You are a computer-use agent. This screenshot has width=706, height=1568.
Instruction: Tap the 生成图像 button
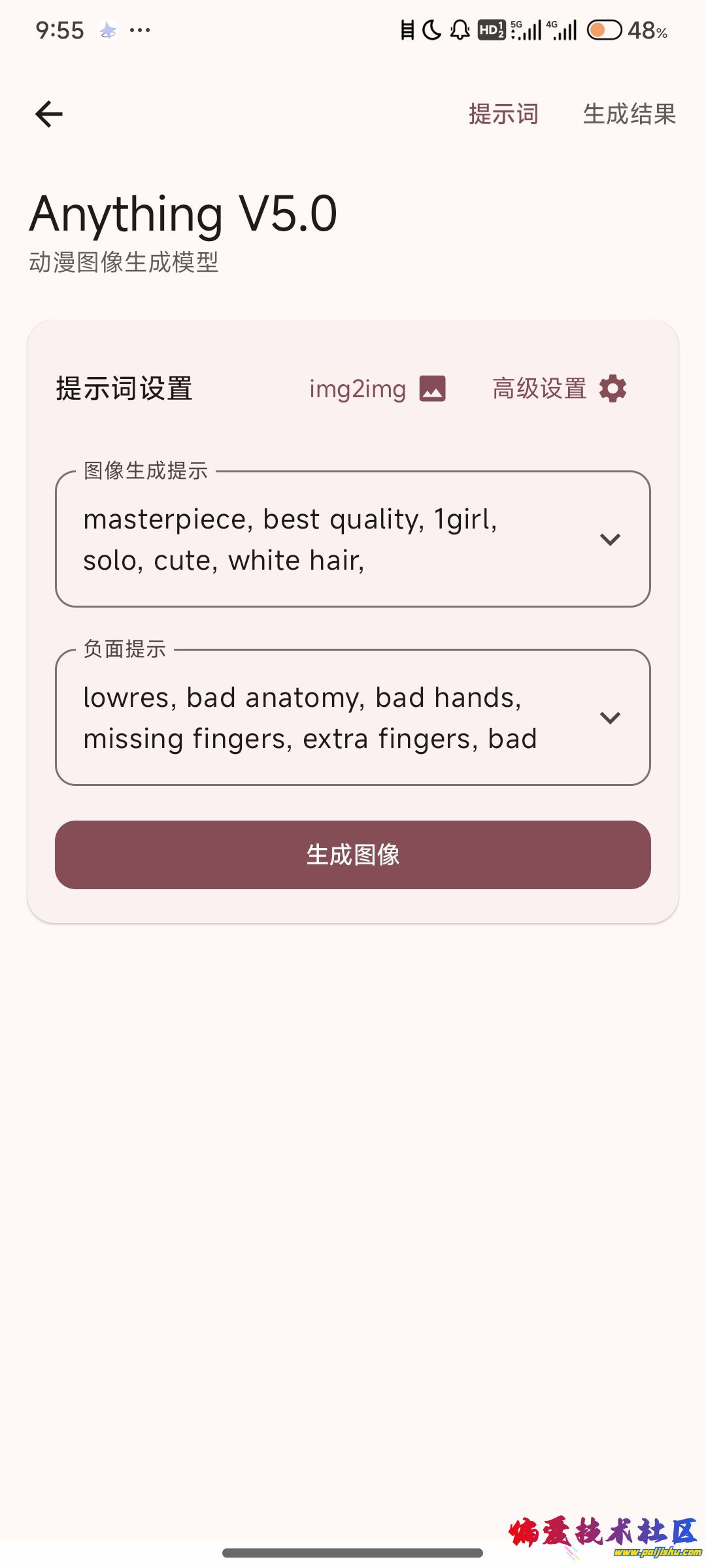pos(353,855)
